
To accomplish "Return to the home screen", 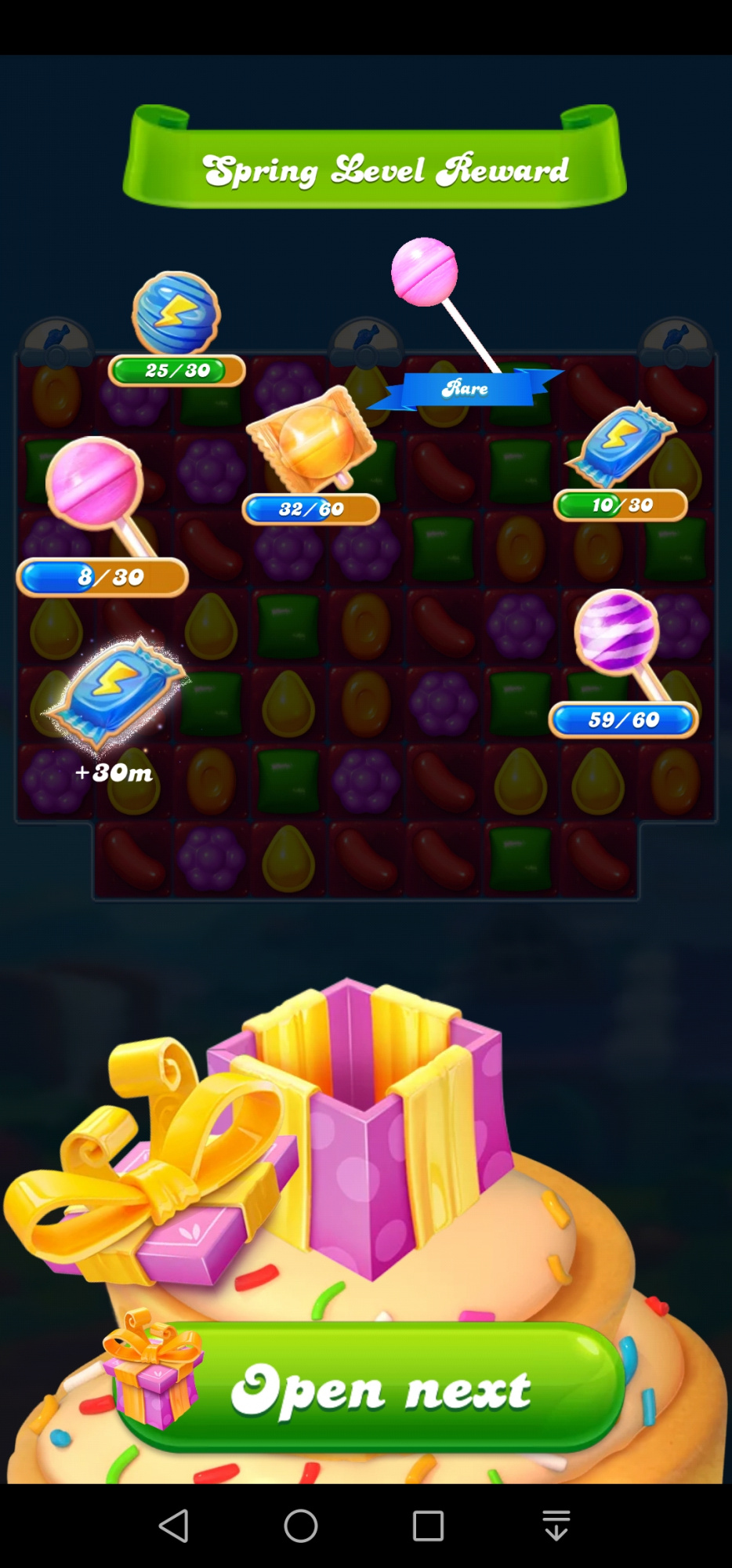I will 301,1526.
